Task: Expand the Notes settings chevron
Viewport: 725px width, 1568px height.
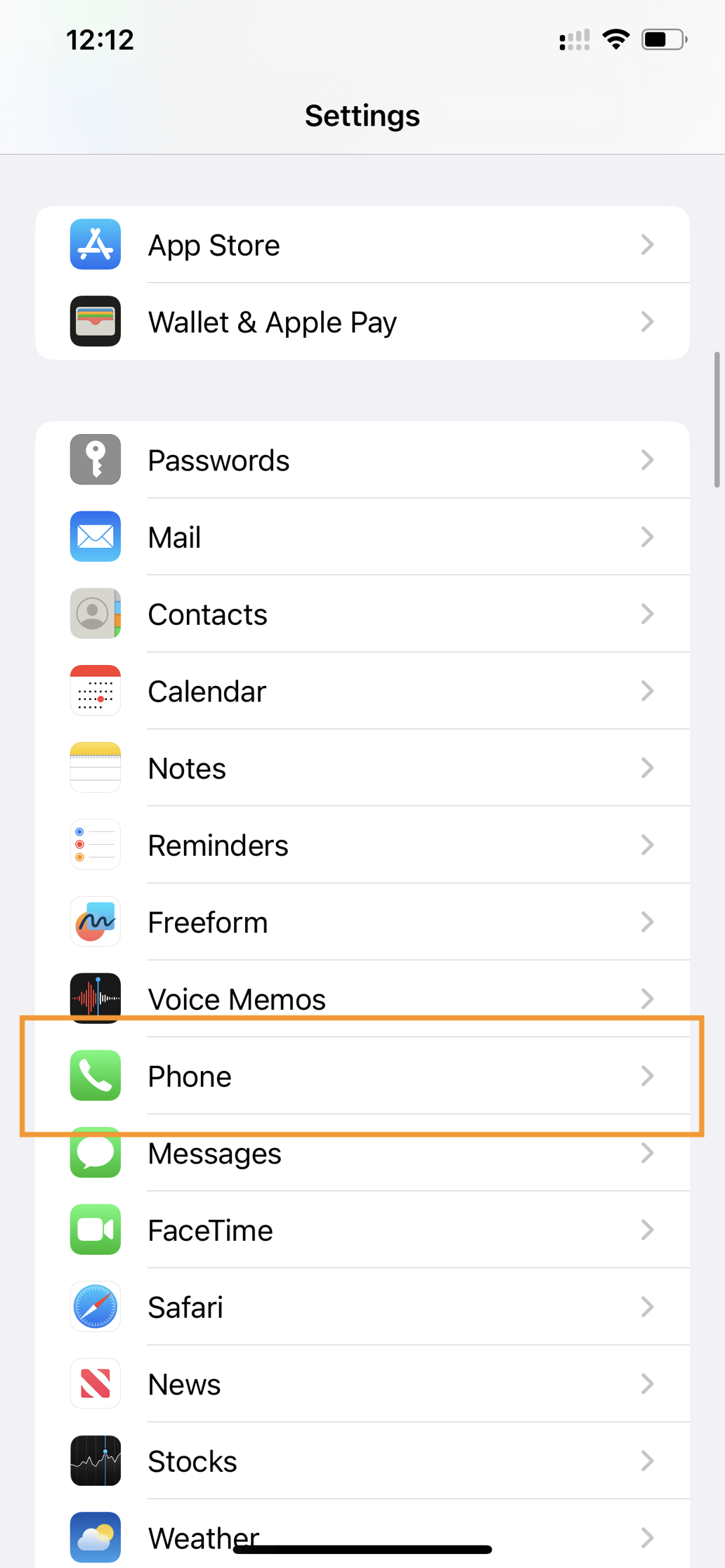Action: 647,768
